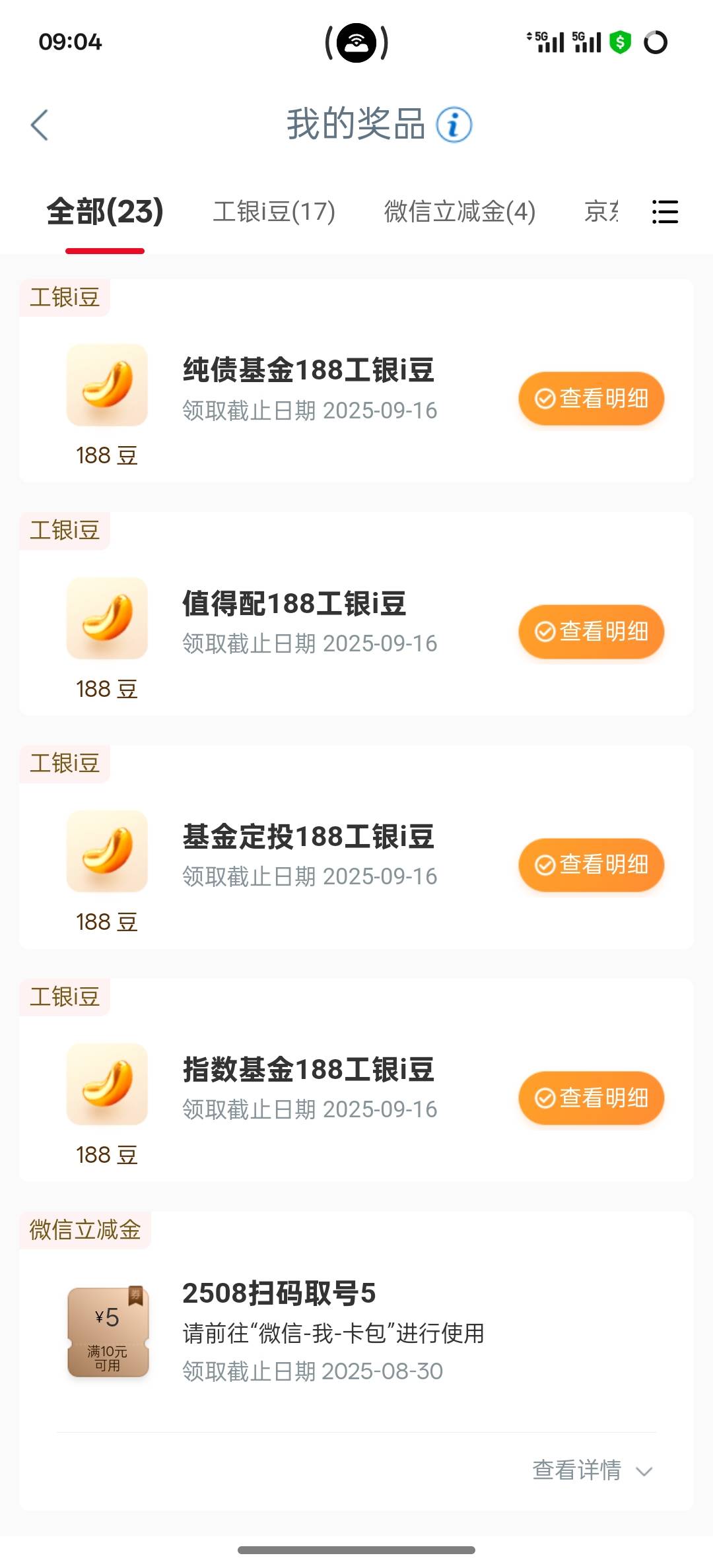Viewport: 713px width, 1568px height.
Task: Expand 查看详情 on the 2508扫码取号5 card
Action: tap(592, 1470)
